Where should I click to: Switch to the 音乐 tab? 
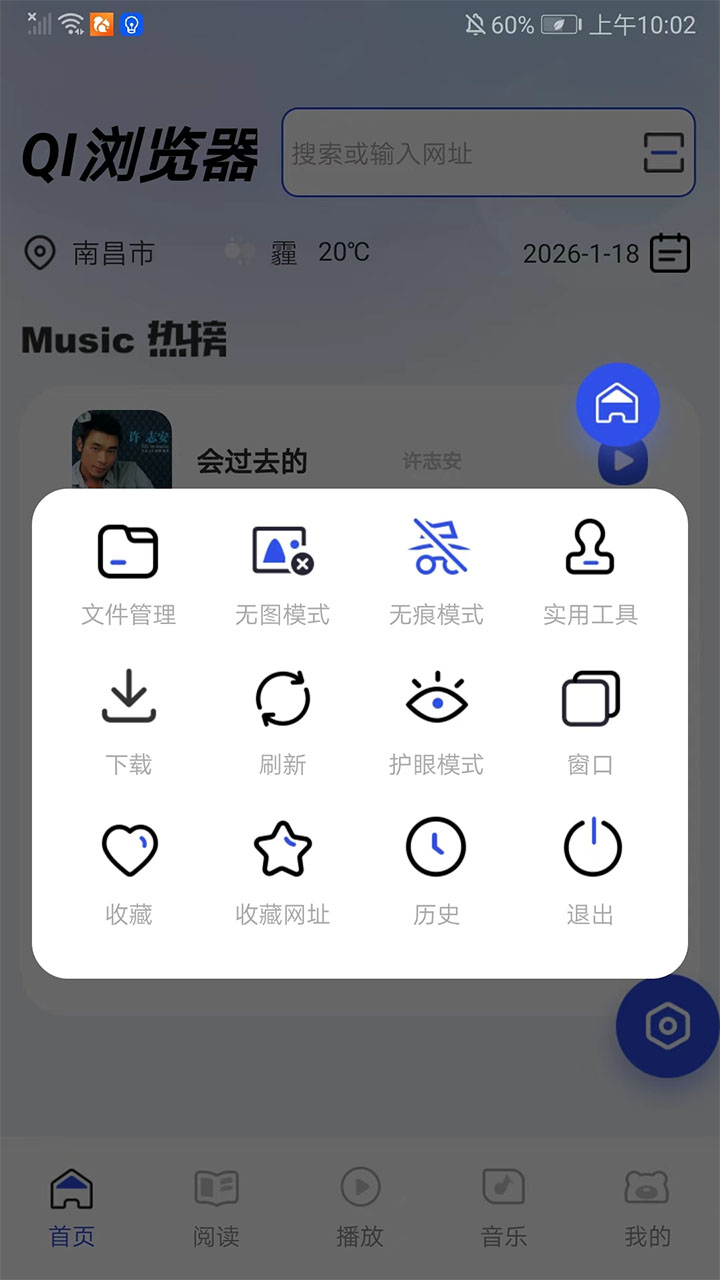click(504, 1208)
